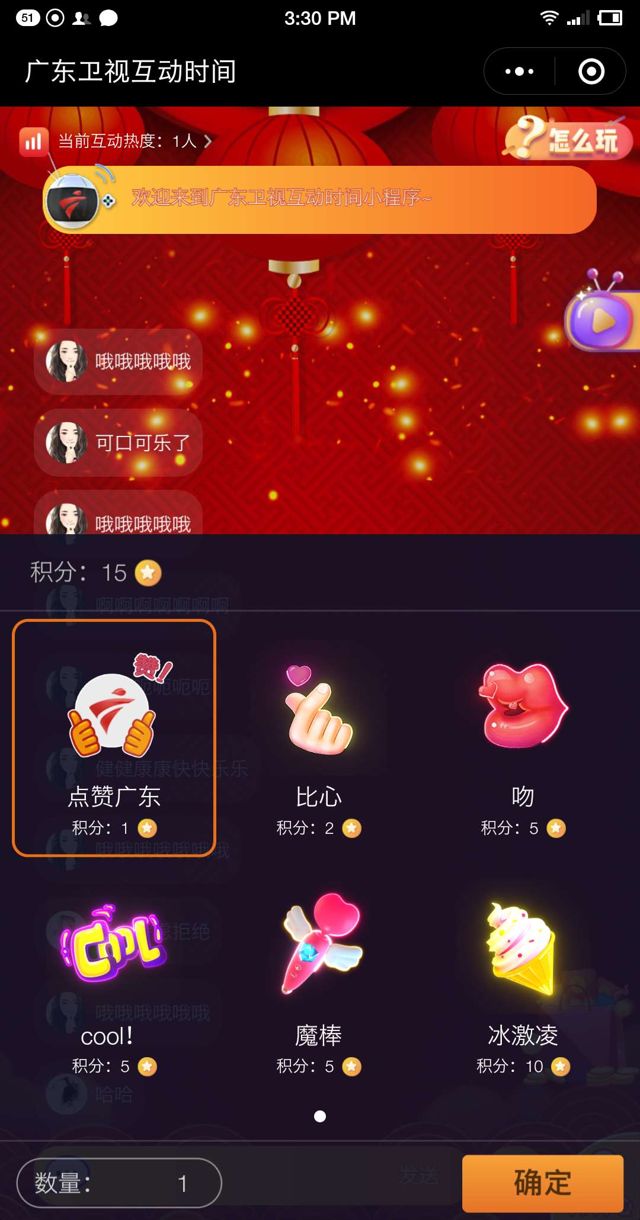
Task: Choose the 魔棒 magic wand gift
Action: pyautogui.click(x=319, y=975)
